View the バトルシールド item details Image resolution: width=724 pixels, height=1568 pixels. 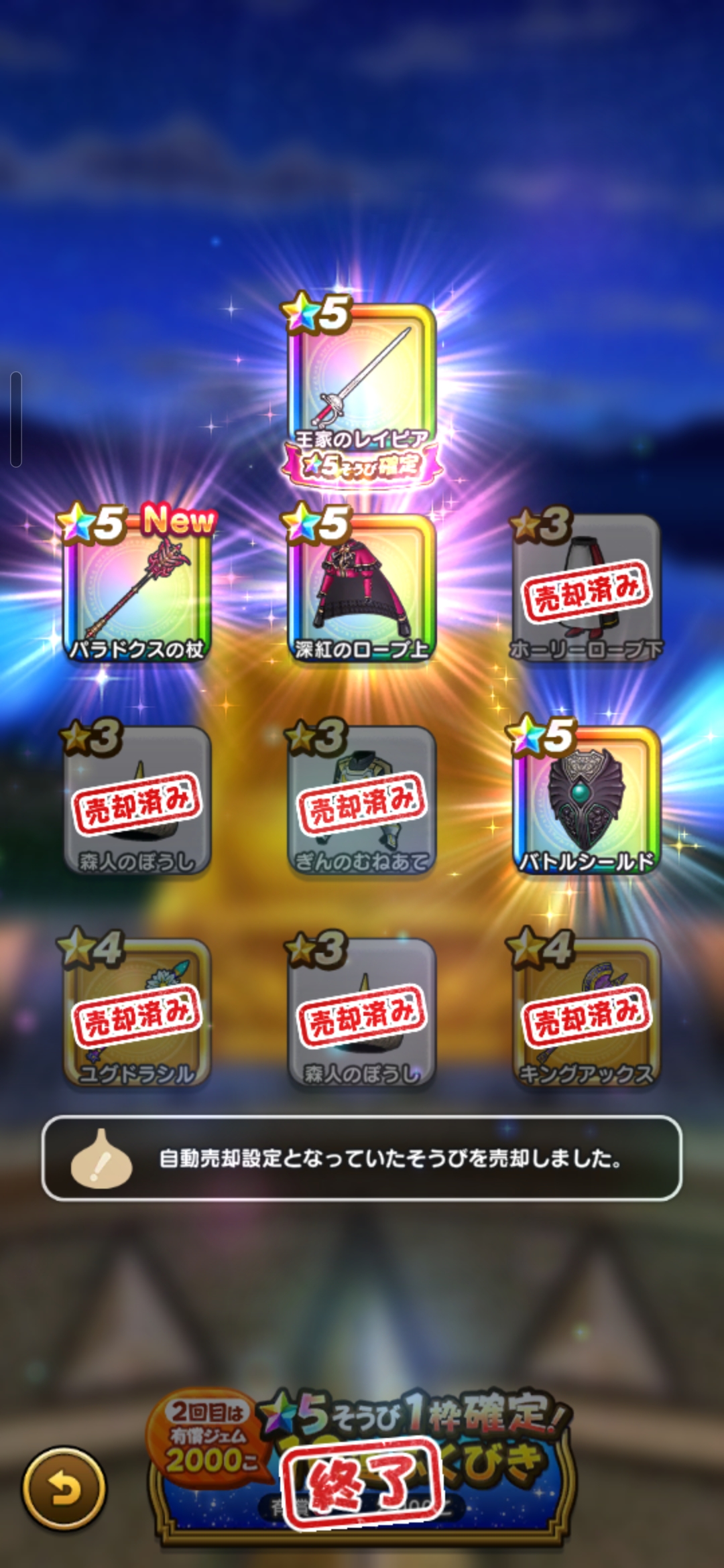587,801
